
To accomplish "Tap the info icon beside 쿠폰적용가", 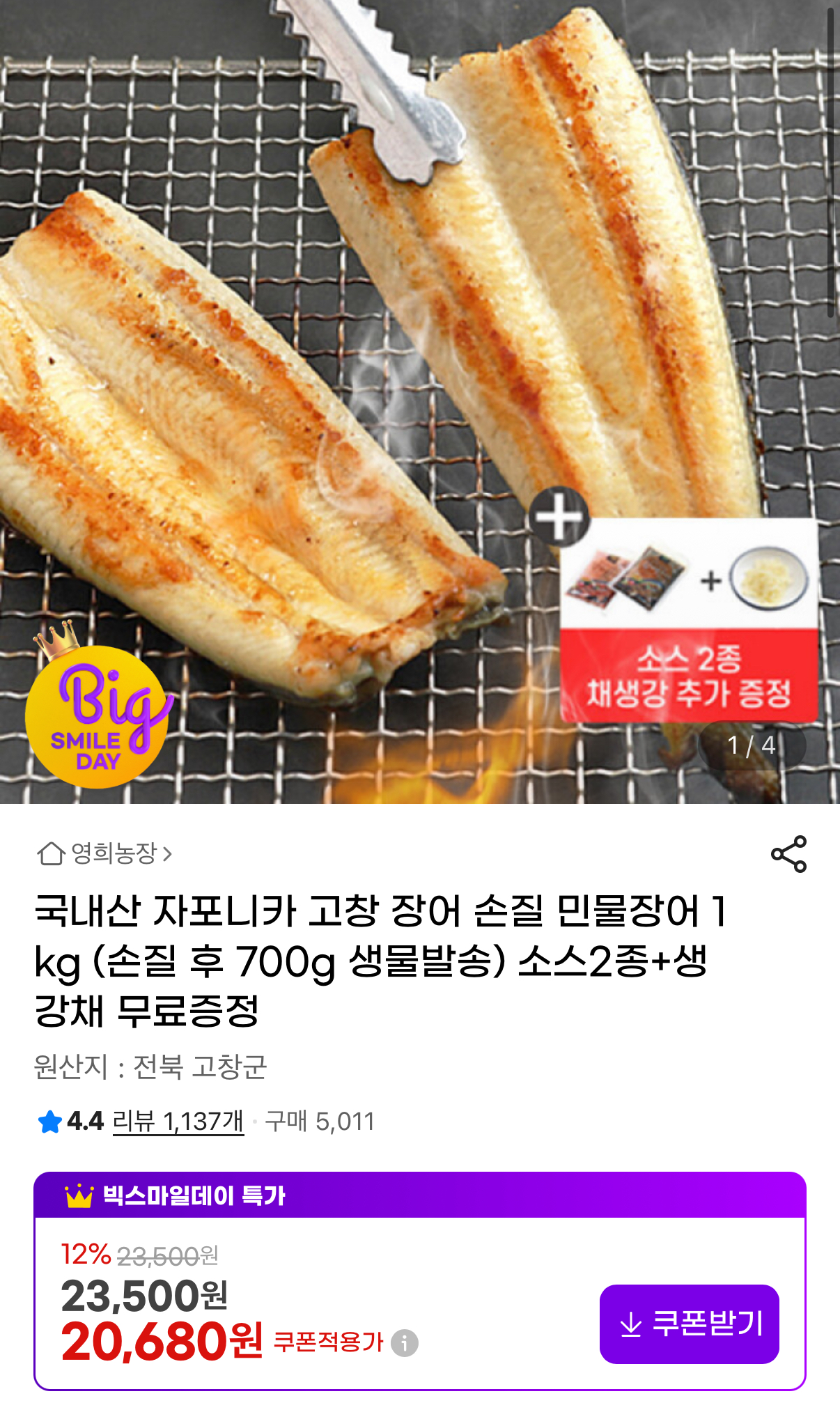I will [x=405, y=1342].
